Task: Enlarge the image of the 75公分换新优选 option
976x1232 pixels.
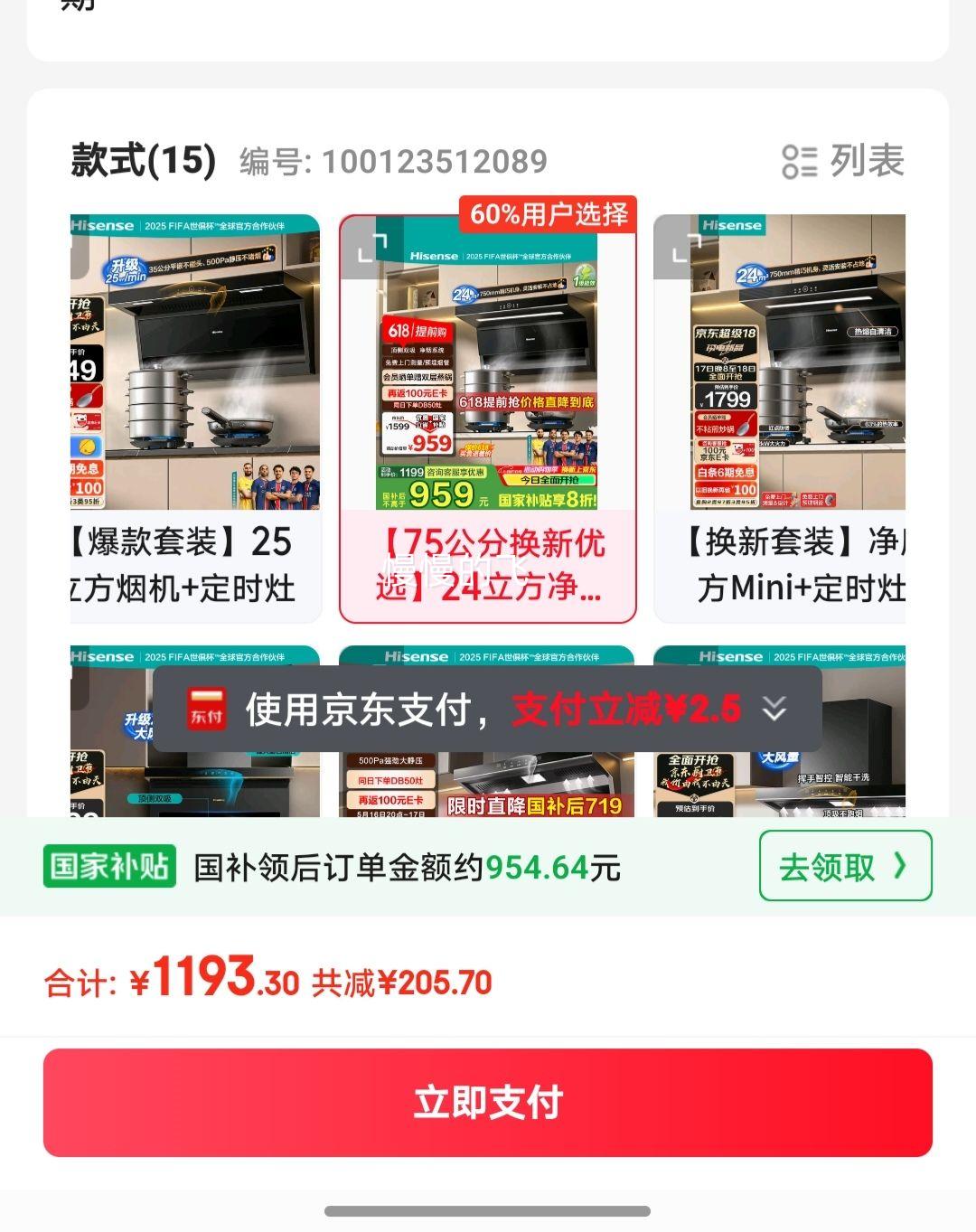Action: pyautogui.click(x=371, y=247)
